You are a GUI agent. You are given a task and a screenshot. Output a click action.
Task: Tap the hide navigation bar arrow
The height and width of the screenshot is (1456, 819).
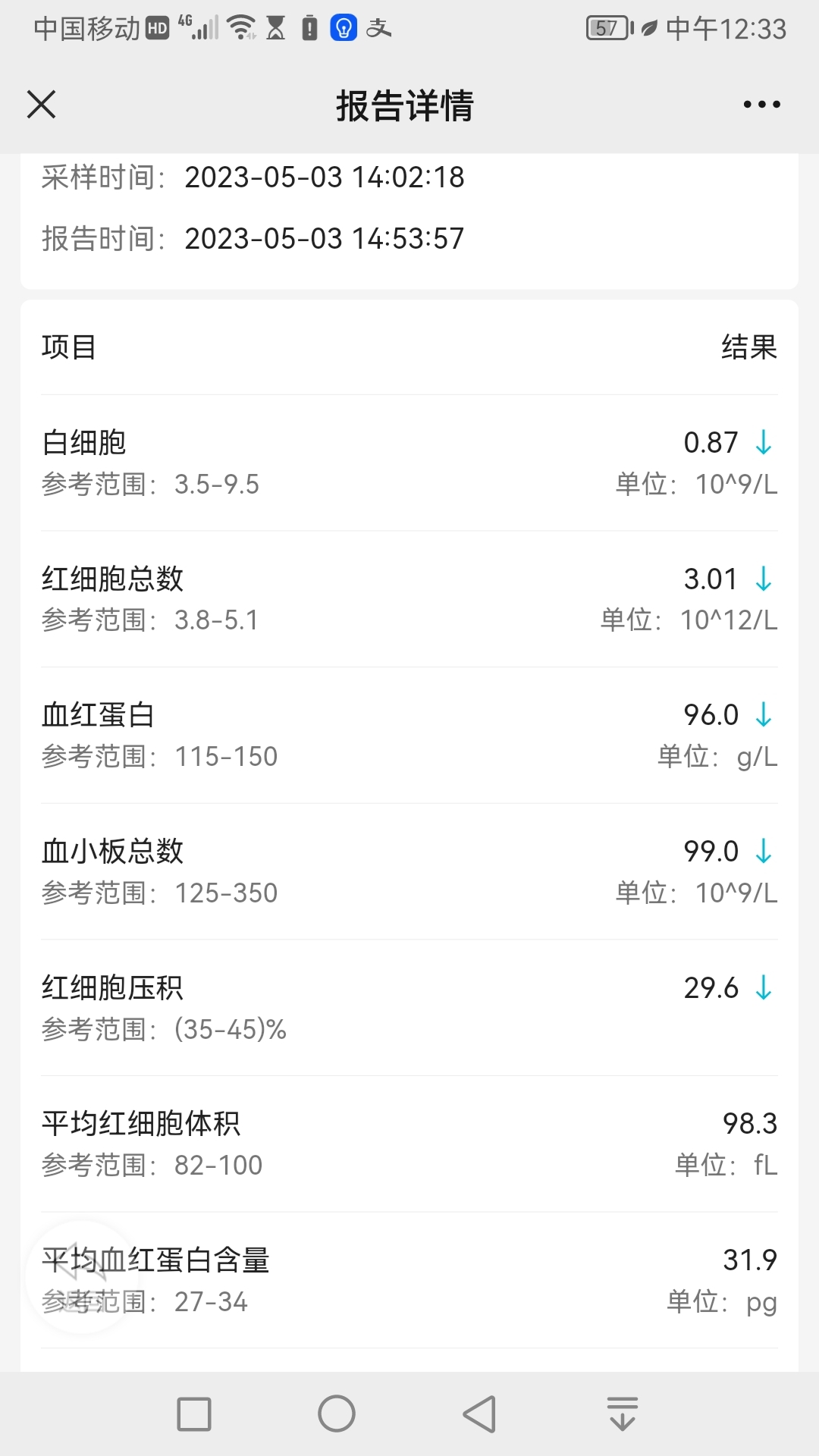(623, 1414)
